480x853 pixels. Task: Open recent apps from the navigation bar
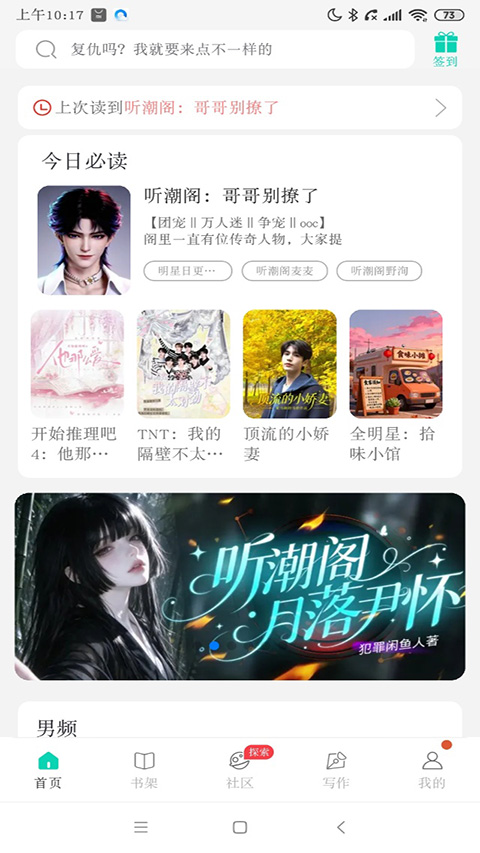point(141,827)
